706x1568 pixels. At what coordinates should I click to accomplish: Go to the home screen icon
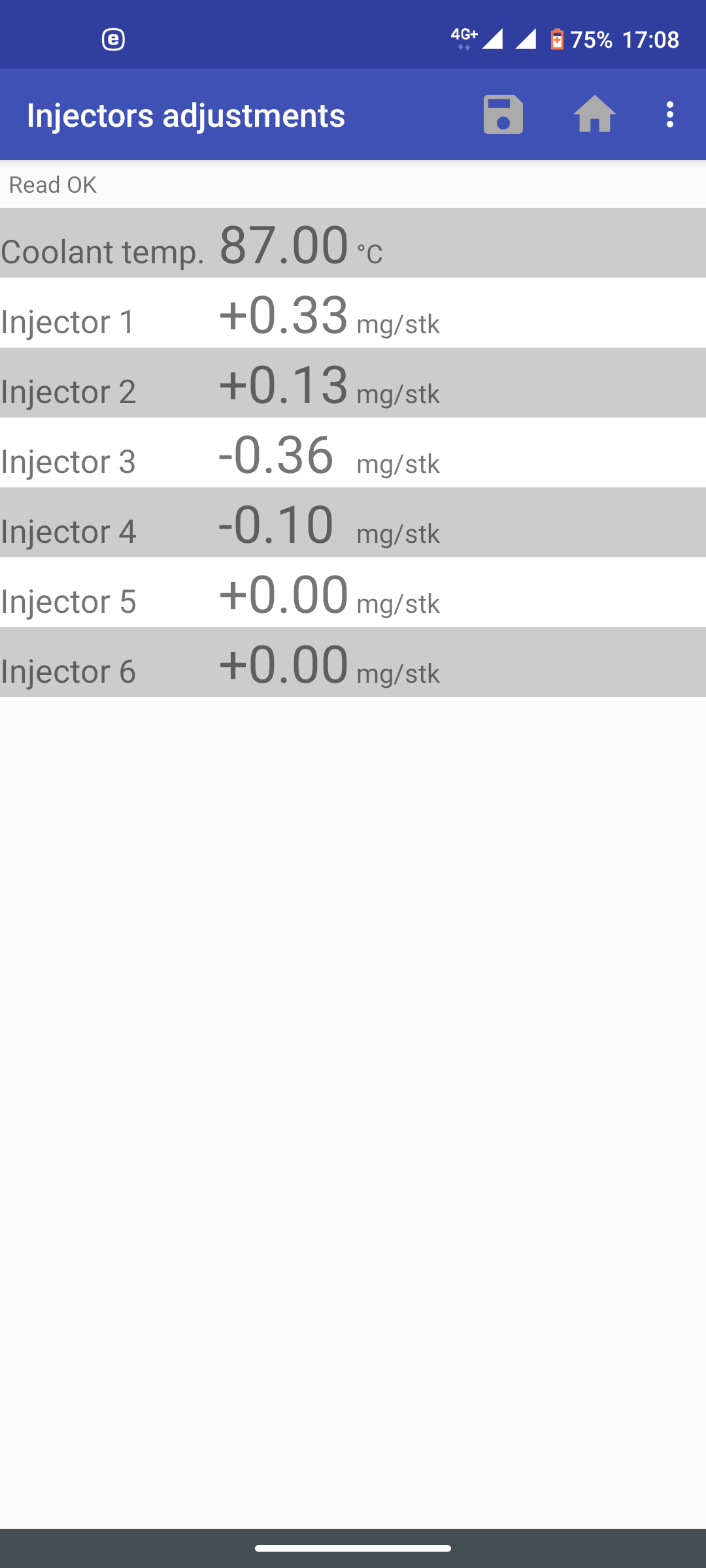click(595, 114)
